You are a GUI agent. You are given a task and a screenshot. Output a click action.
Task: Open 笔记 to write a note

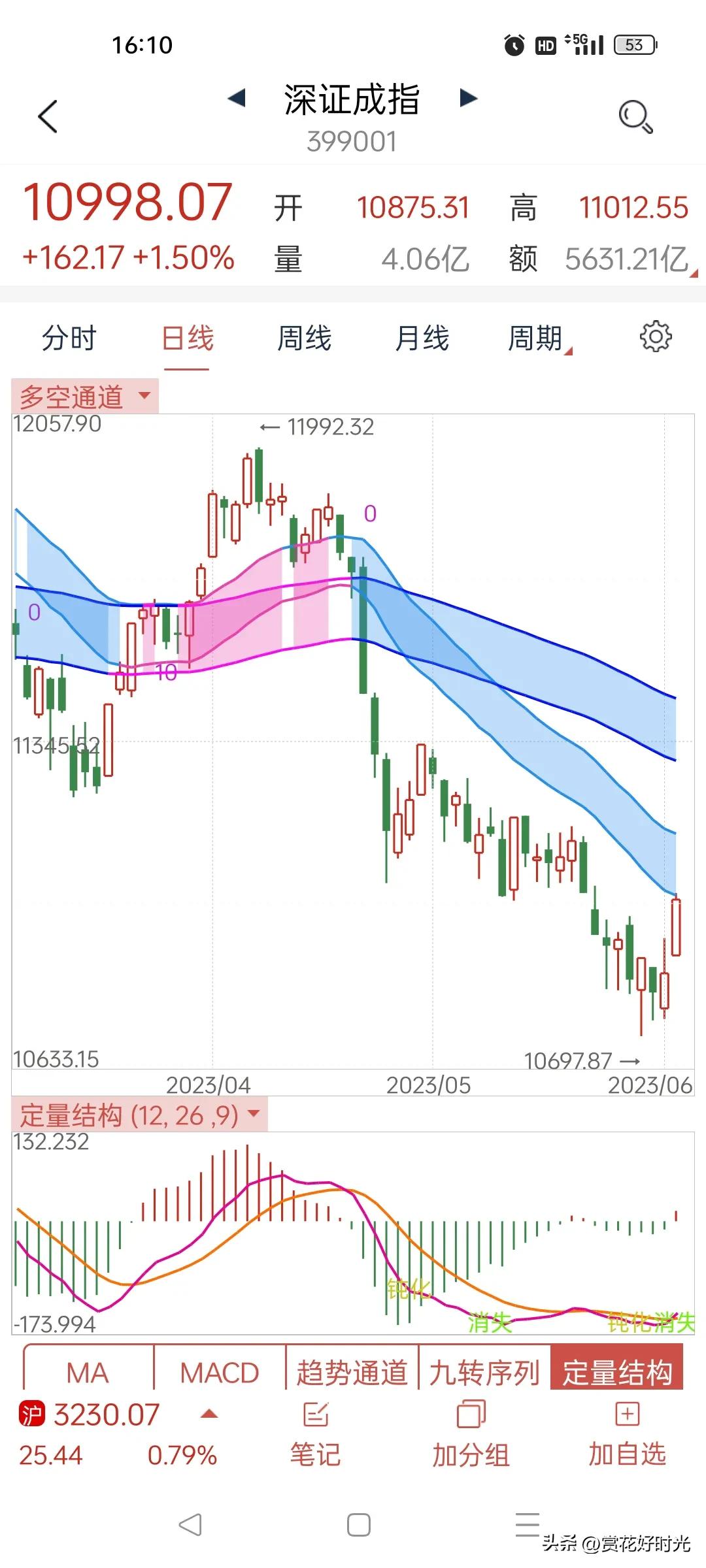click(315, 1435)
